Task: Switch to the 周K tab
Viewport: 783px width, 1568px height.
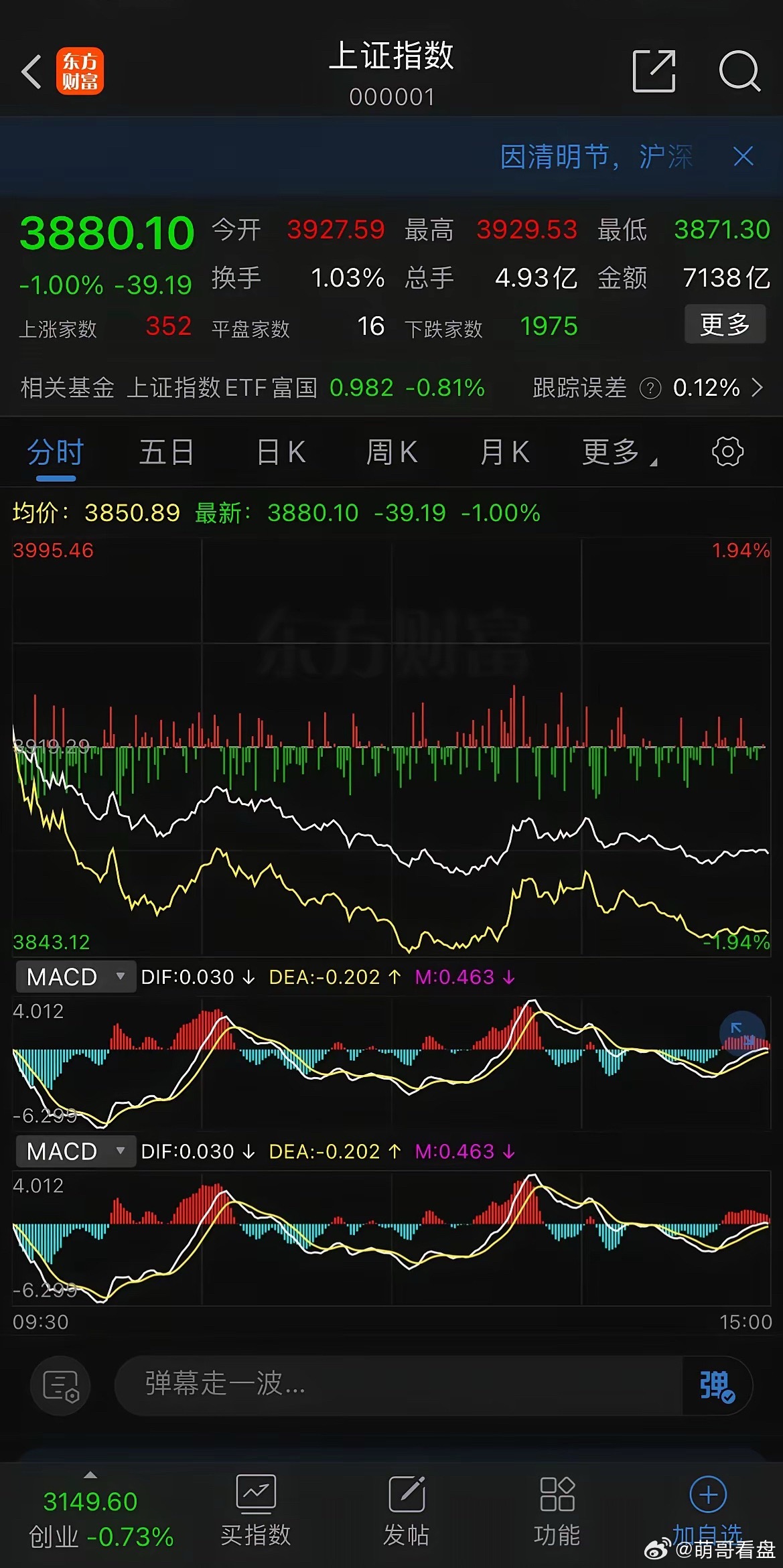Action: (x=393, y=451)
